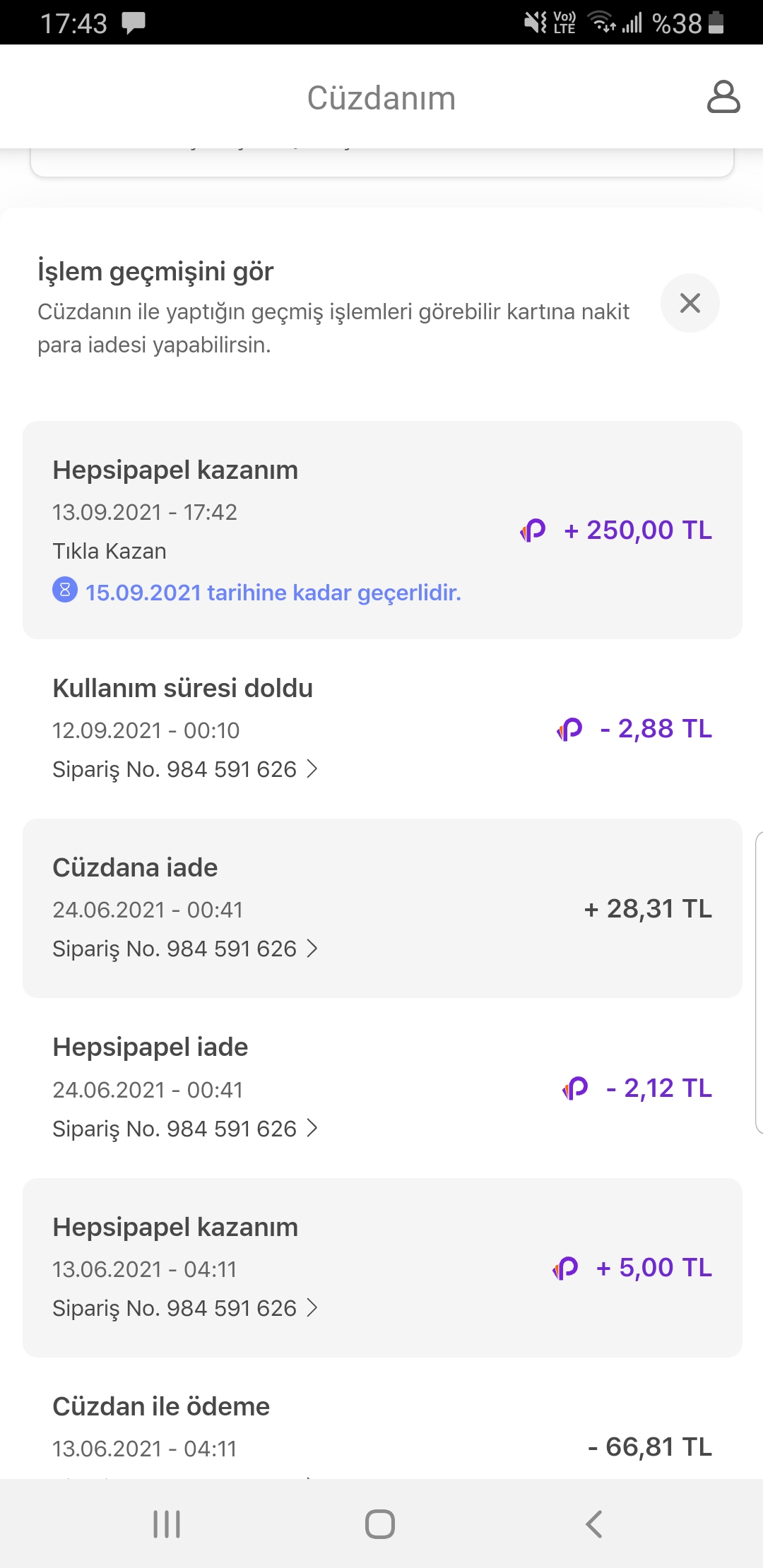Open order link under Hepsipapel iade
The image size is (763, 1568).
pos(185,1128)
